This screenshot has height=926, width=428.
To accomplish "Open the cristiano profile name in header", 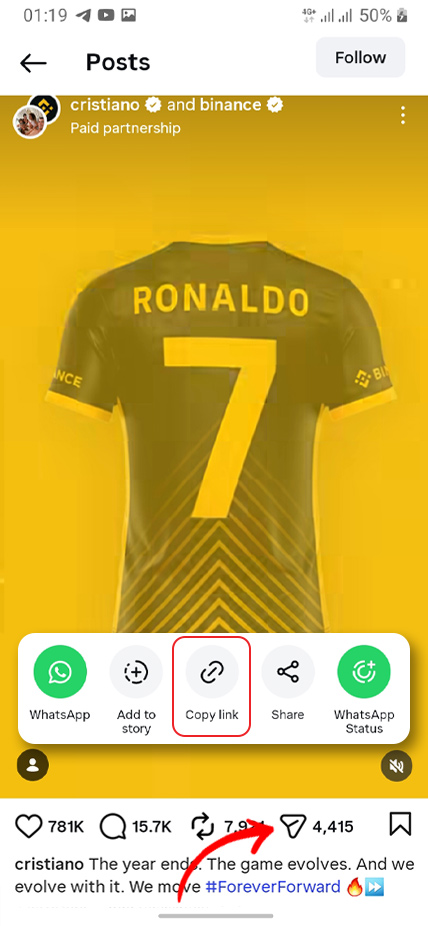I will [x=105, y=105].
